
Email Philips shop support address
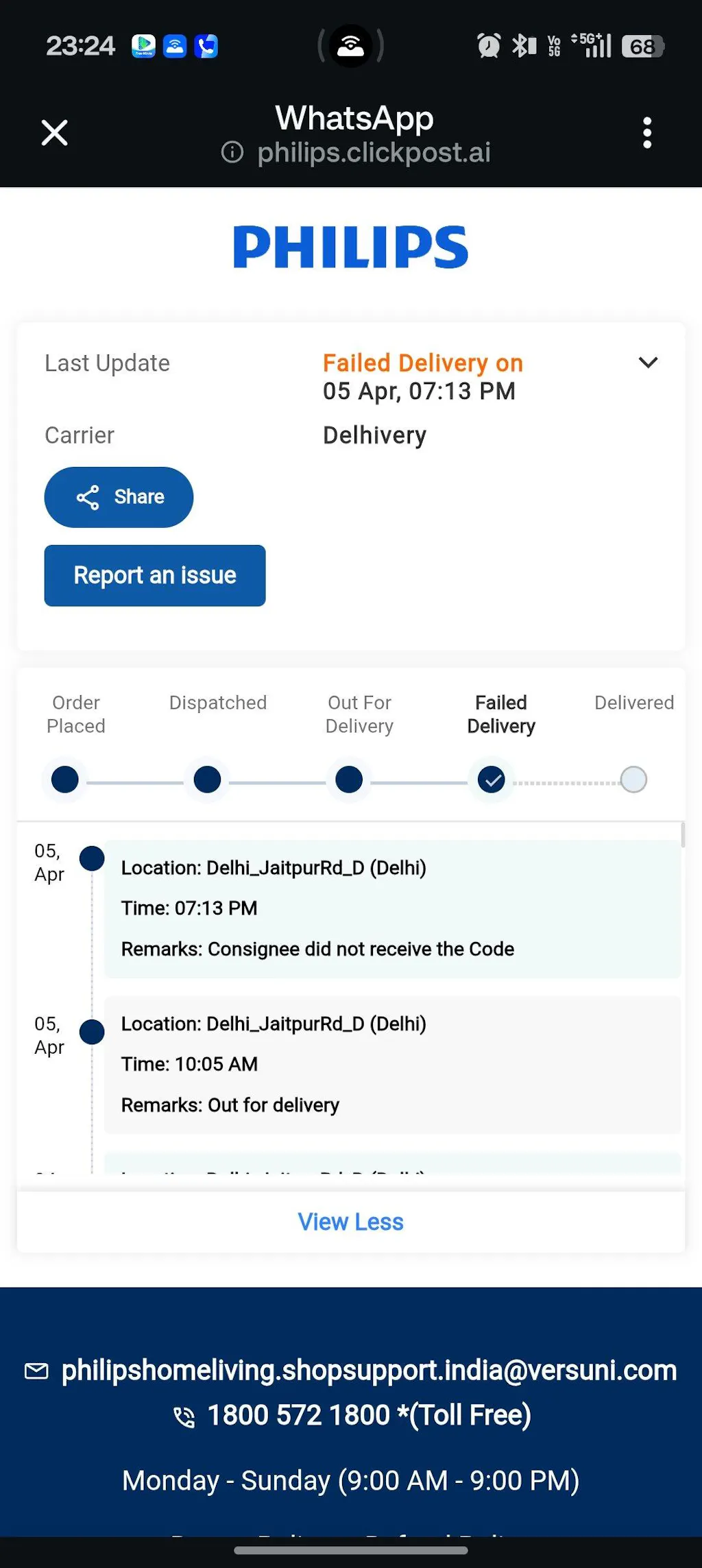pos(369,1371)
